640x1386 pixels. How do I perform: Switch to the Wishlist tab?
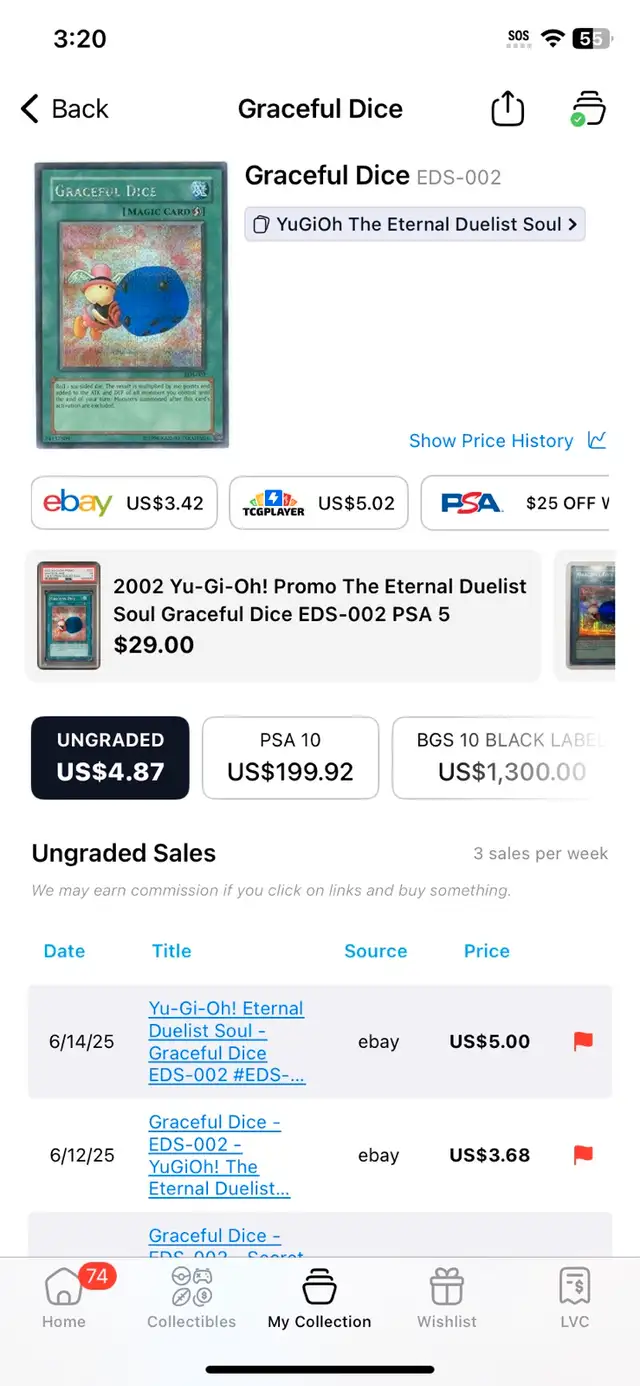(x=447, y=1297)
